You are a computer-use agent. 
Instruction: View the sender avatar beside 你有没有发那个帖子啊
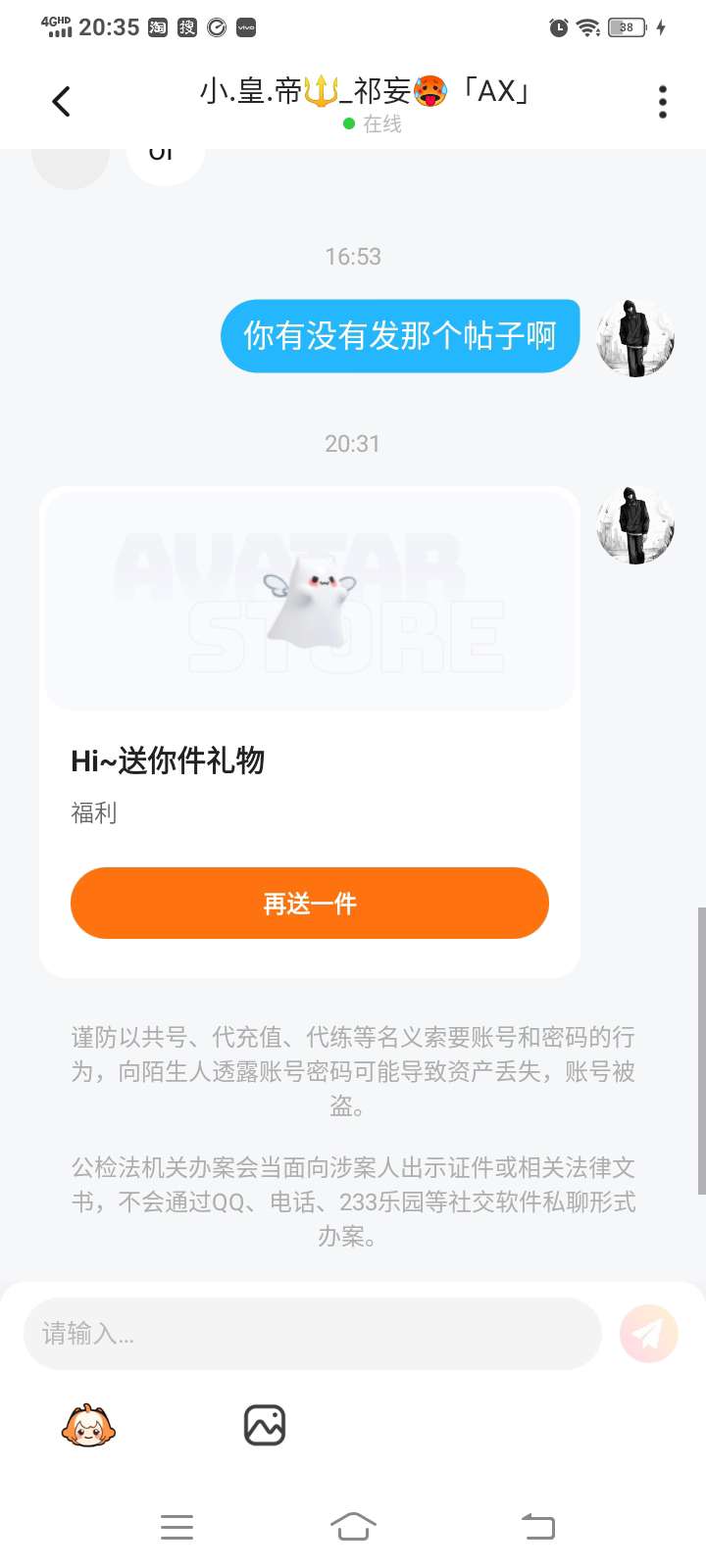point(635,338)
